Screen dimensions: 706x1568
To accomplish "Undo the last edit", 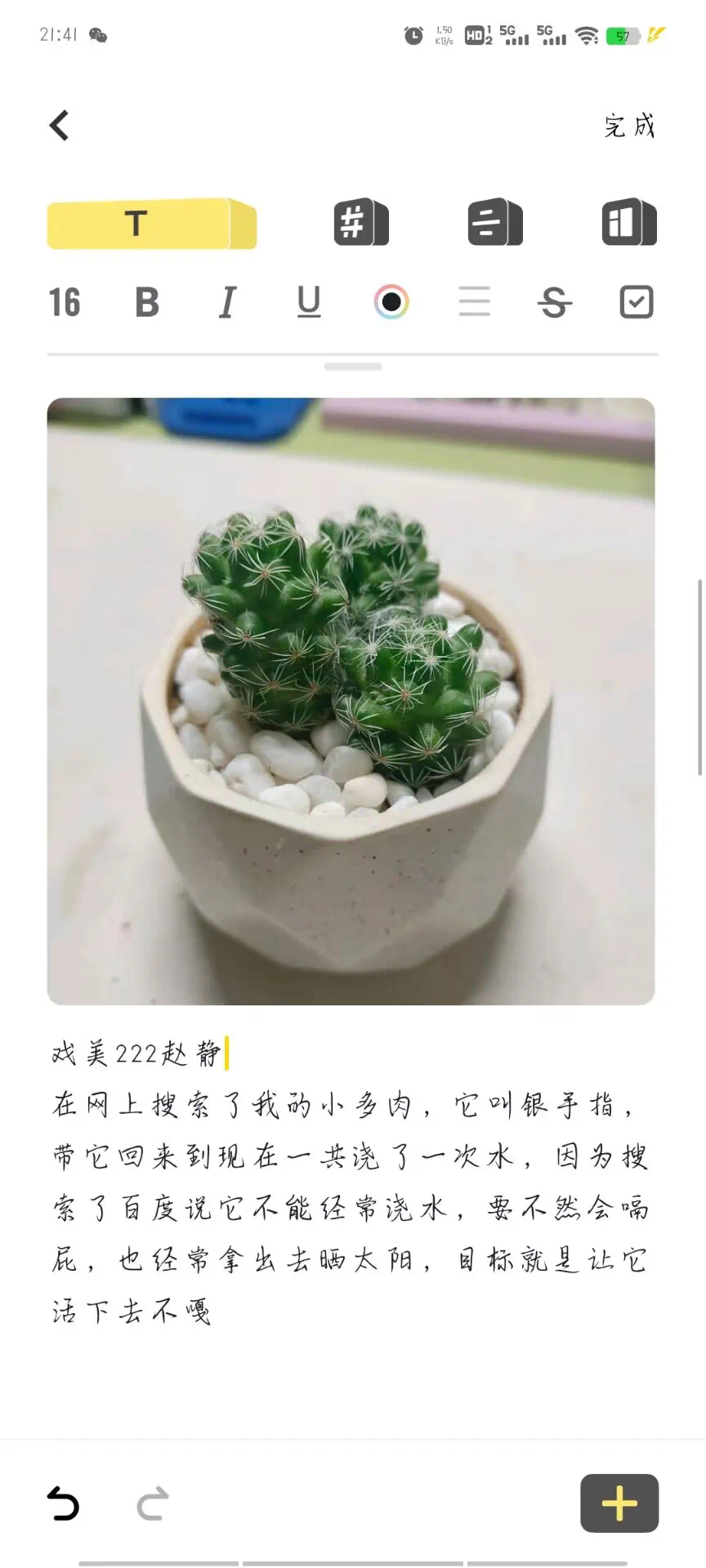I will pos(63,1503).
